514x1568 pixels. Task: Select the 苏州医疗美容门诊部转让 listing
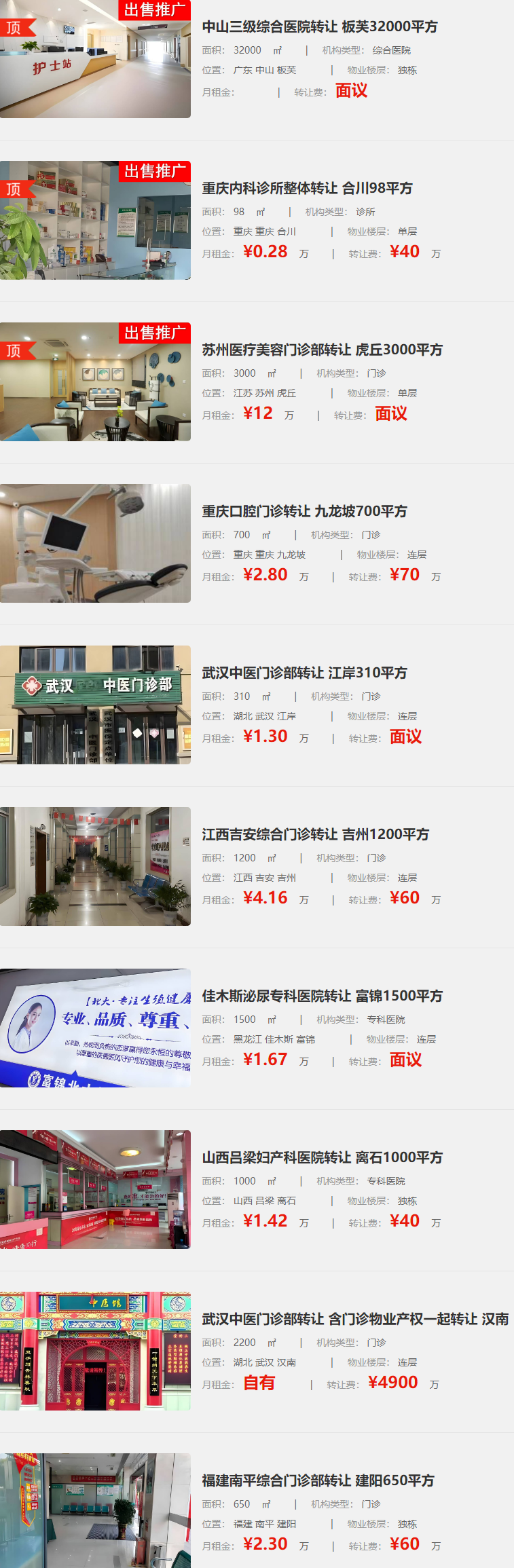pos(322,350)
